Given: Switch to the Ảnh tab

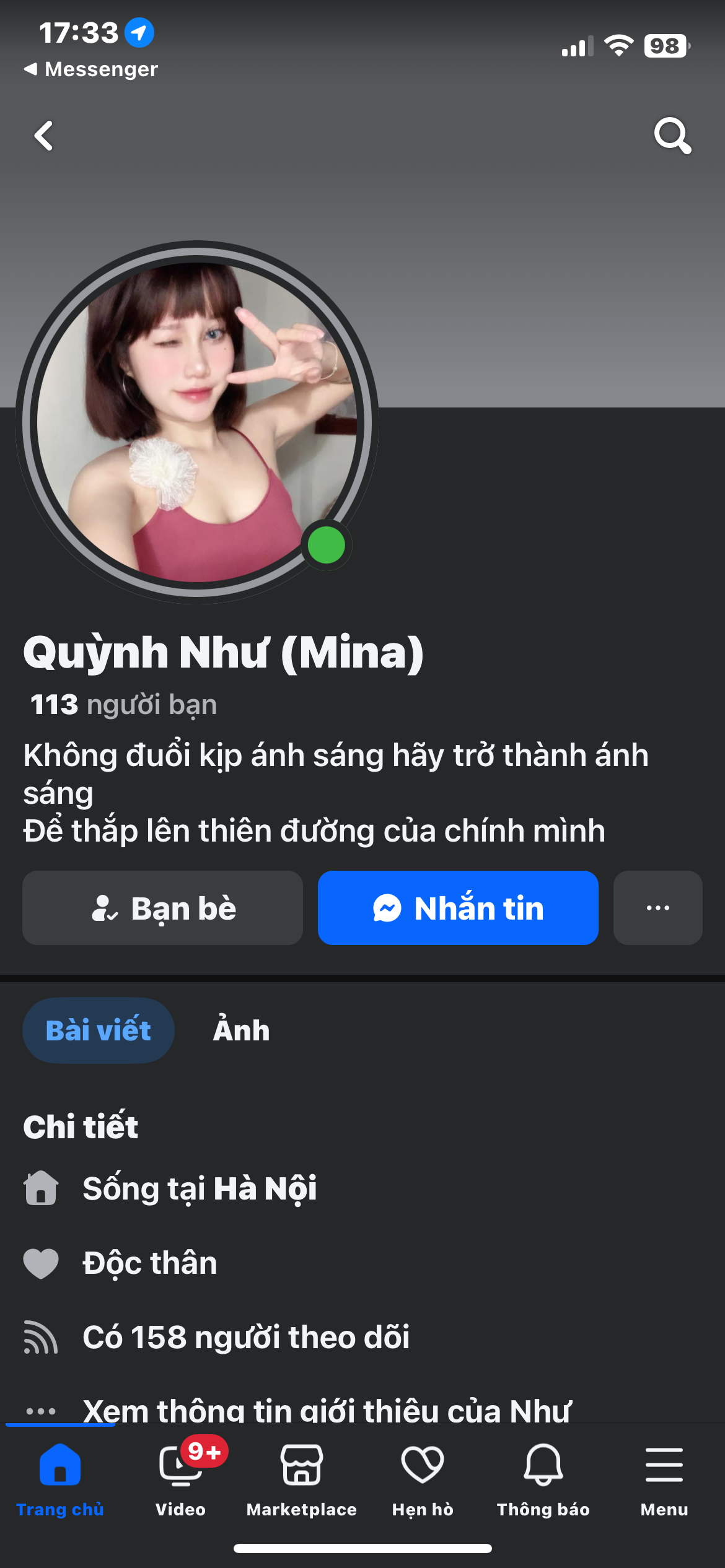Looking at the screenshot, I should click(x=241, y=1030).
